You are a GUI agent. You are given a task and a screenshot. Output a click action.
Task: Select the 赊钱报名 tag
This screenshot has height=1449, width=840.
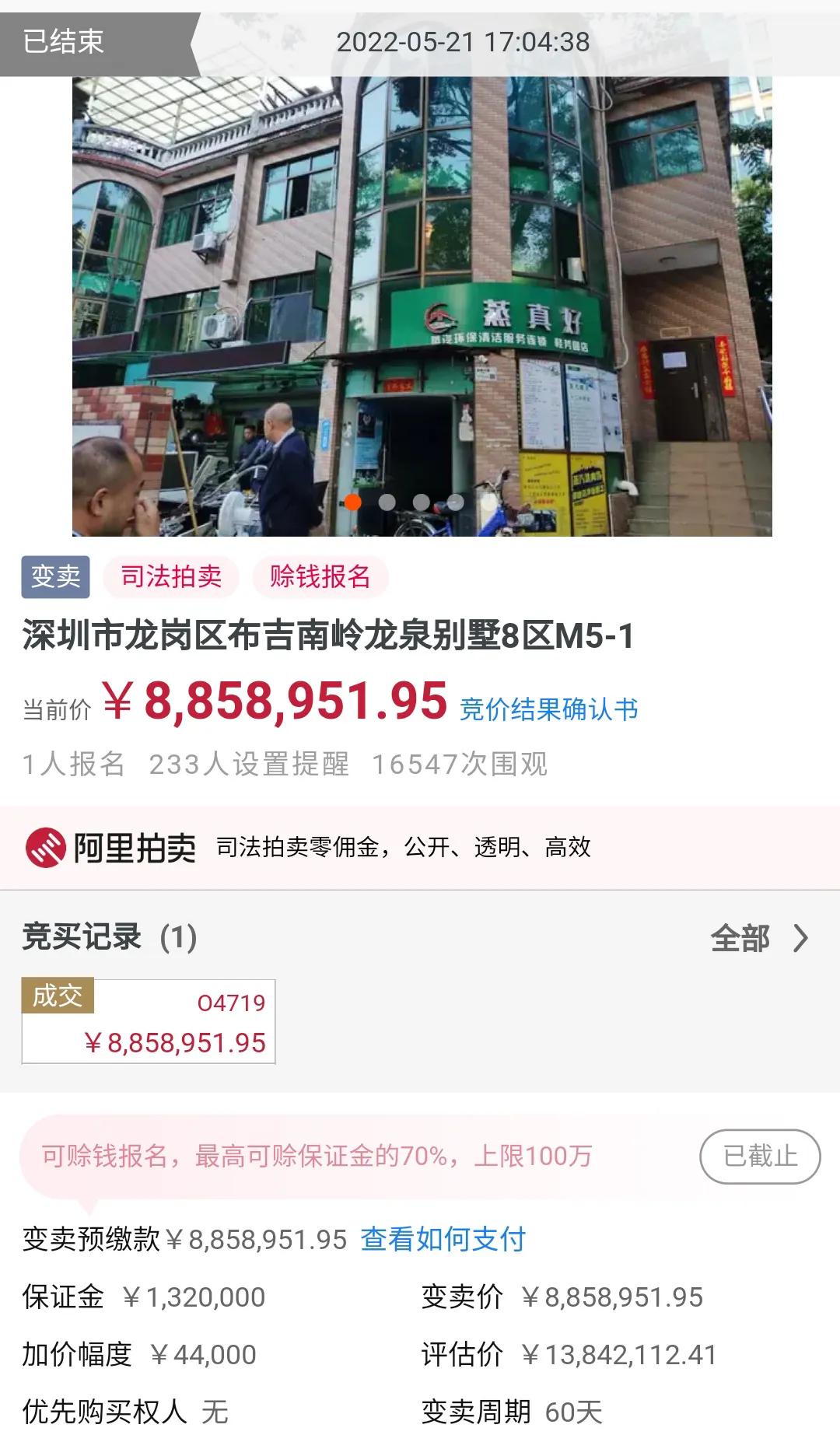pyautogui.click(x=321, y=577)
